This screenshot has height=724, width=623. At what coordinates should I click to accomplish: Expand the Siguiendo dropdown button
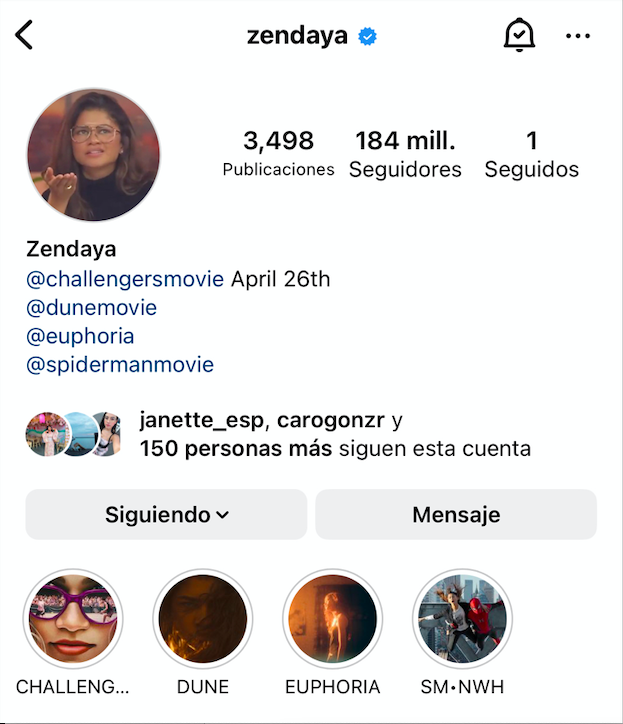[x=166, y=515]
